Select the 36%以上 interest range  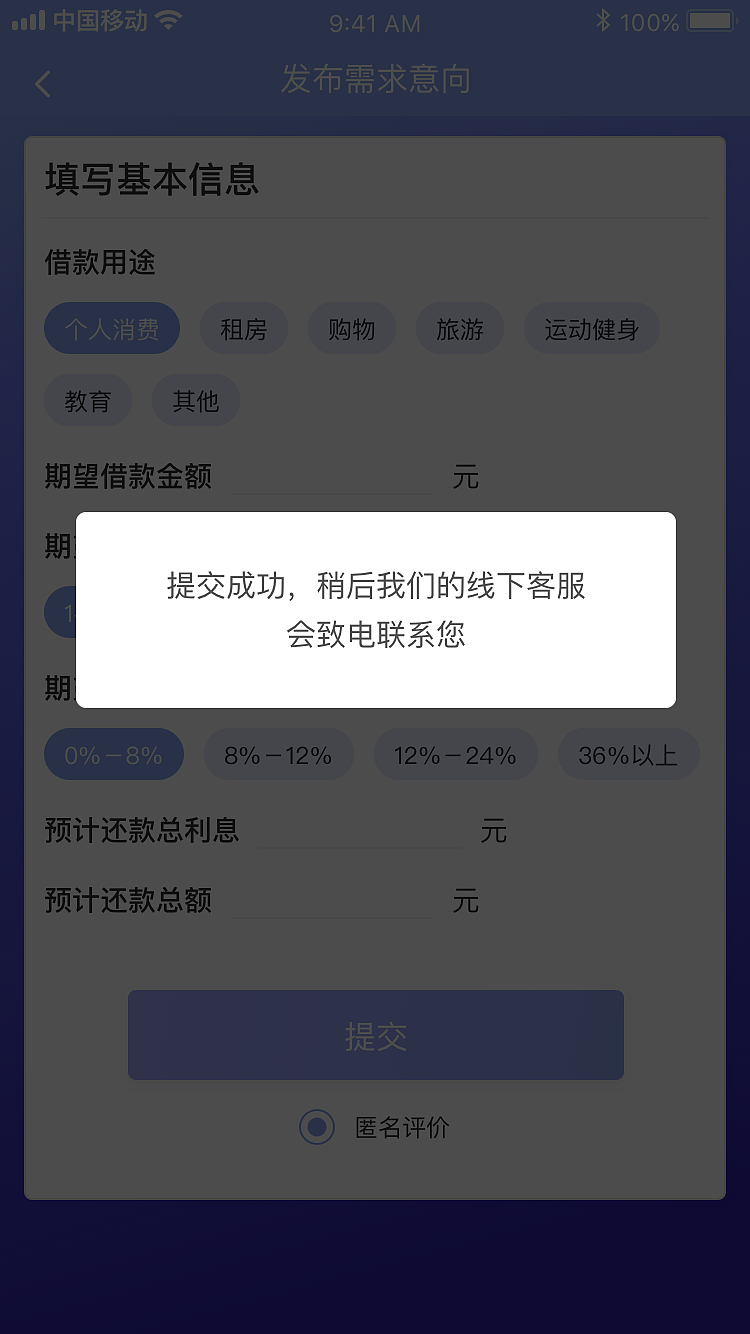(629, 755)
